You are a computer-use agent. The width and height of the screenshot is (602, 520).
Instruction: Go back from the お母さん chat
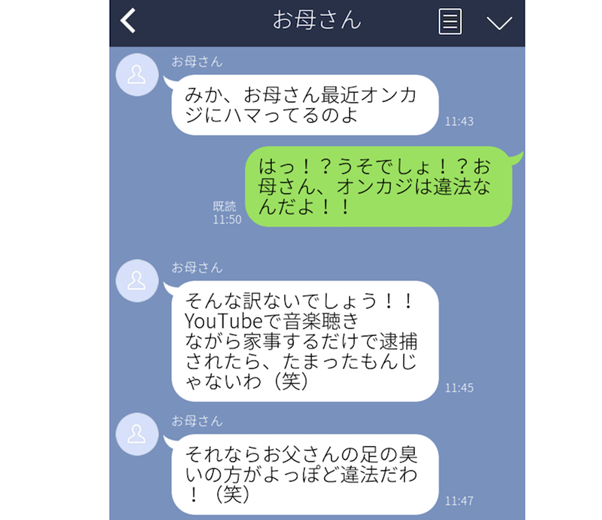128,21
